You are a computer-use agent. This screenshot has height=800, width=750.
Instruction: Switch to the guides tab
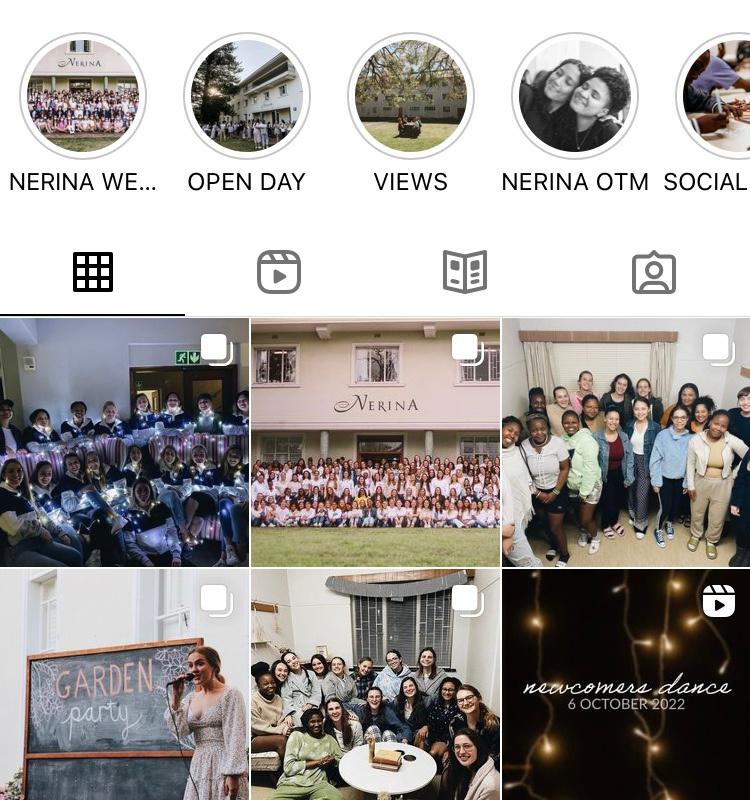pyautogui.click(x=465, y=272)
